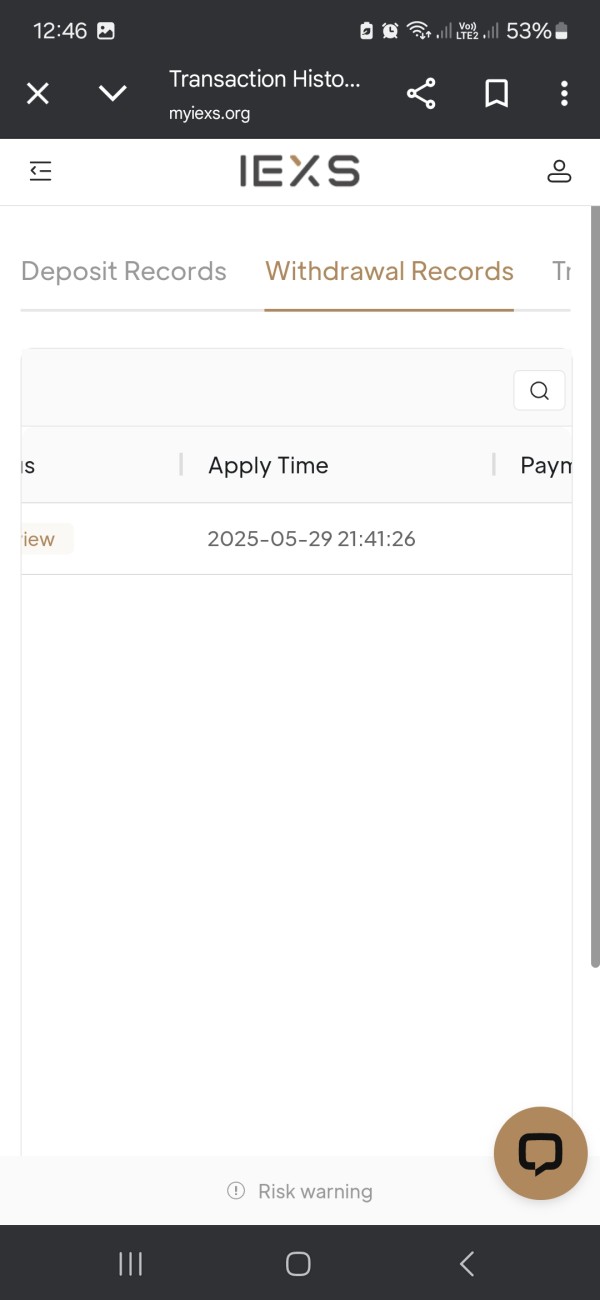
Task: Close the browser tab with X
Action: 37,94
